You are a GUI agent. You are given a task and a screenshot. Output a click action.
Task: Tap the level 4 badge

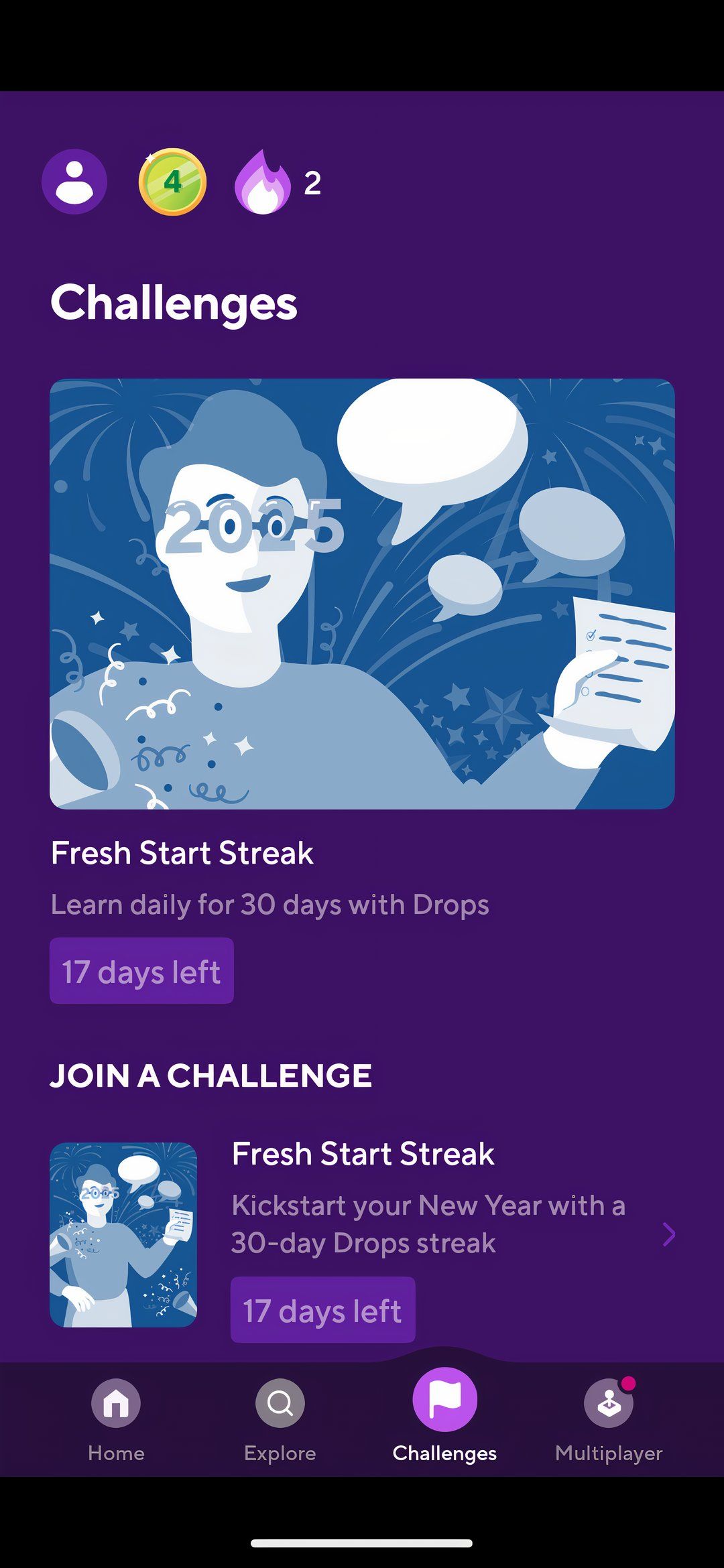(x=172, y=182)
